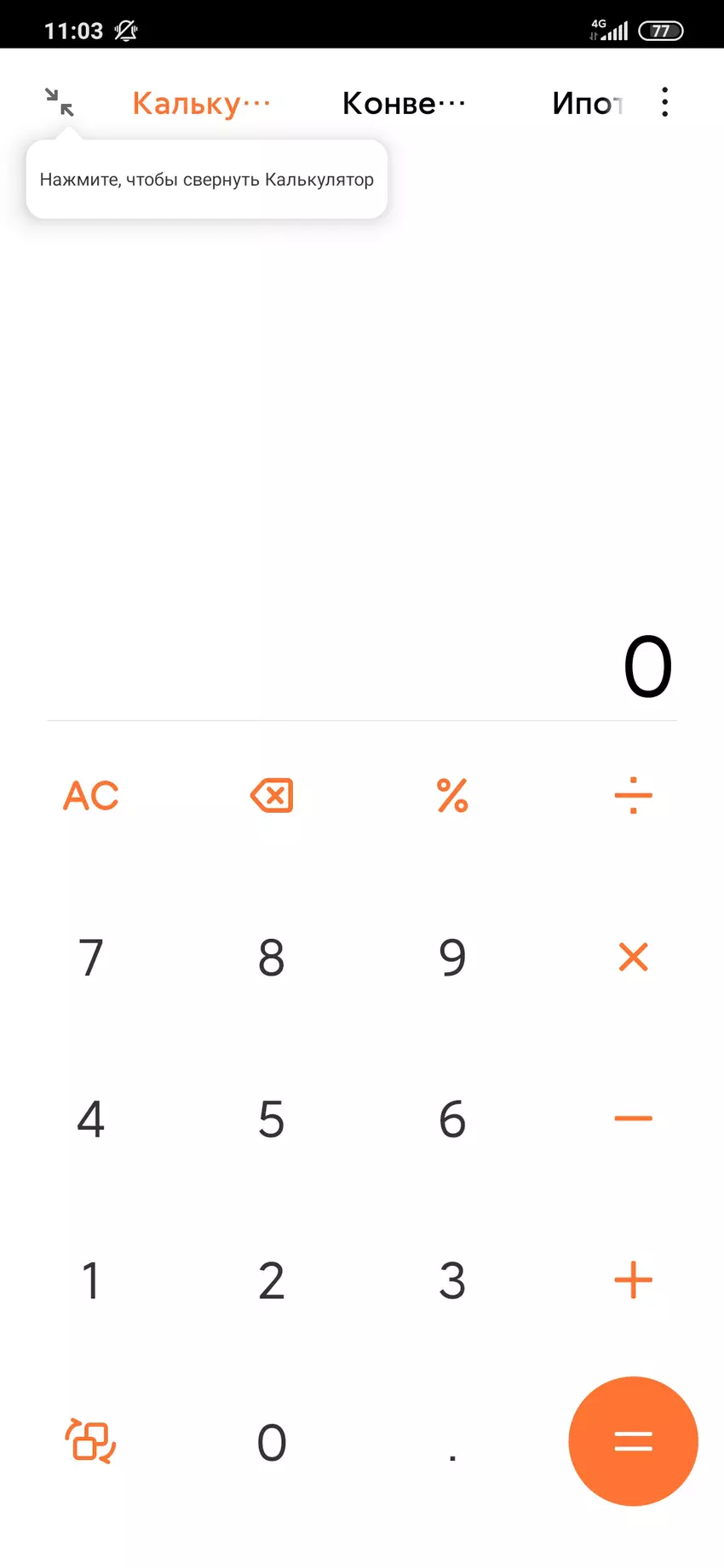This screenshot has width=724, height=1568.
Task: Switch to the Конвертер tab
Action: click(403, 103)
